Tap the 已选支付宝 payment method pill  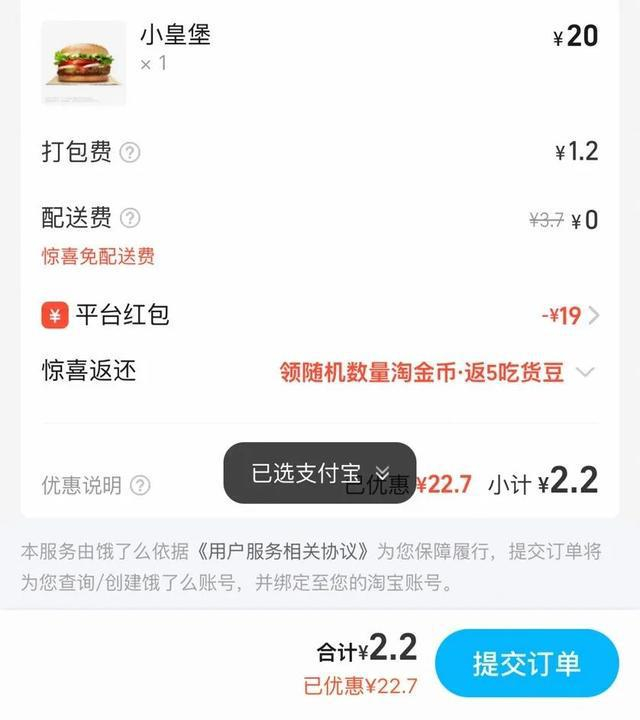[319, 473]
